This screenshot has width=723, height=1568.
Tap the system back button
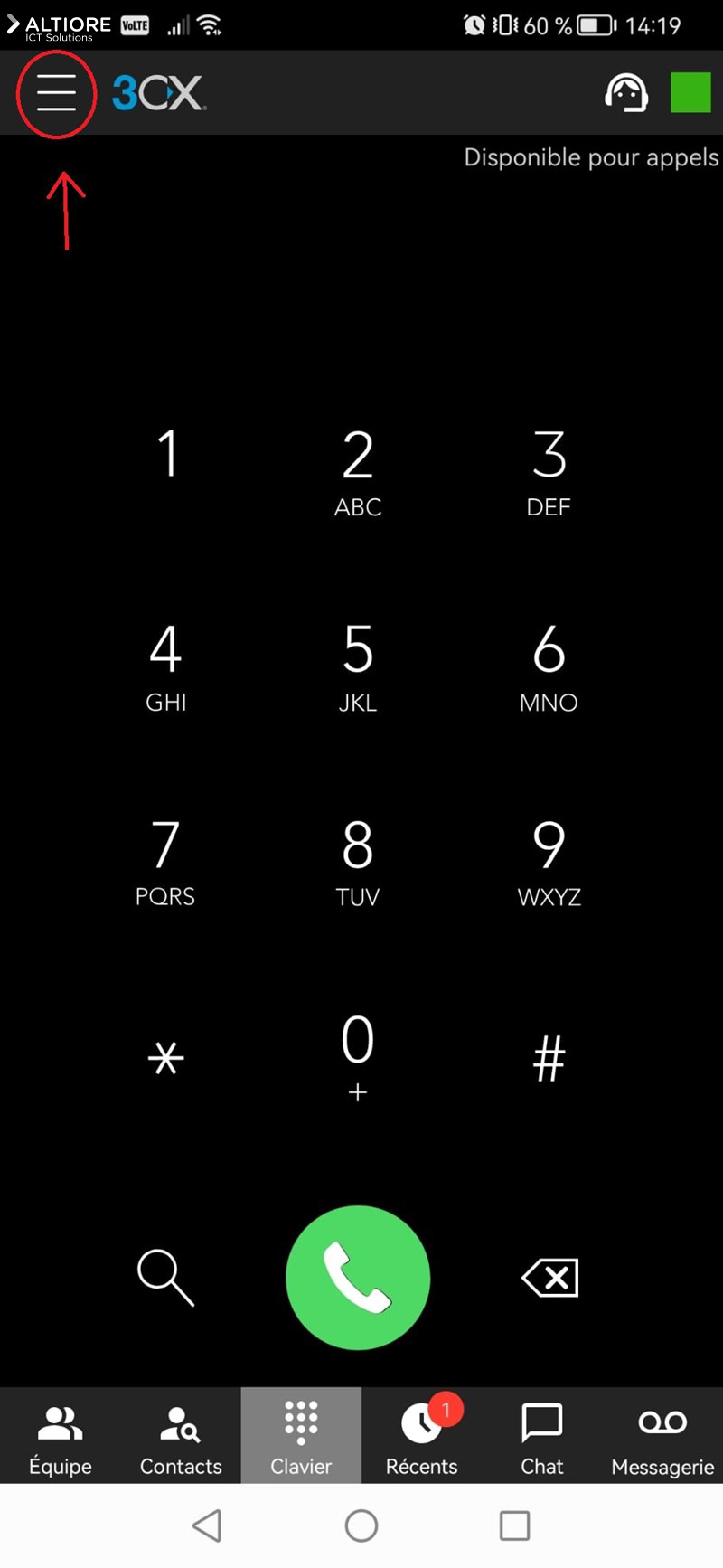point(208,1526)
